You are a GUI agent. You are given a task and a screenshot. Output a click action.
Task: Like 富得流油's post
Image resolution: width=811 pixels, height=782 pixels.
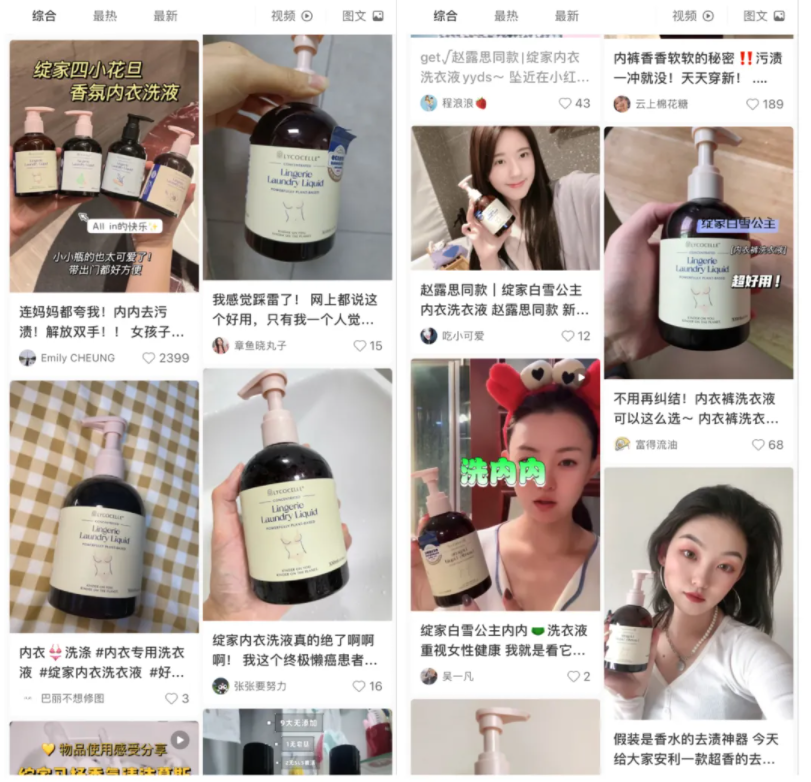tap(759, 444)
